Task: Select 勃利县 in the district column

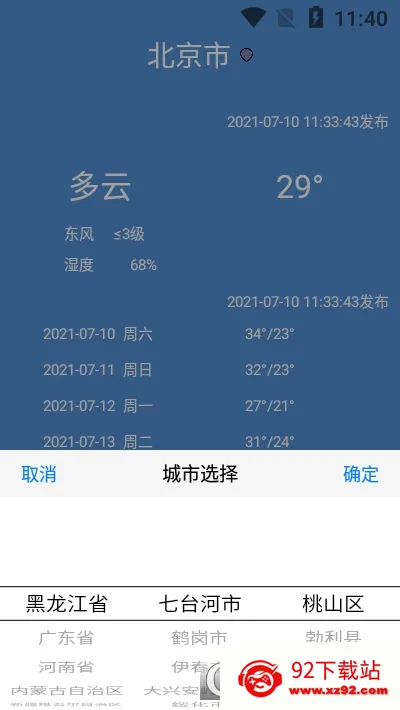Action: (x=333, y=637)
